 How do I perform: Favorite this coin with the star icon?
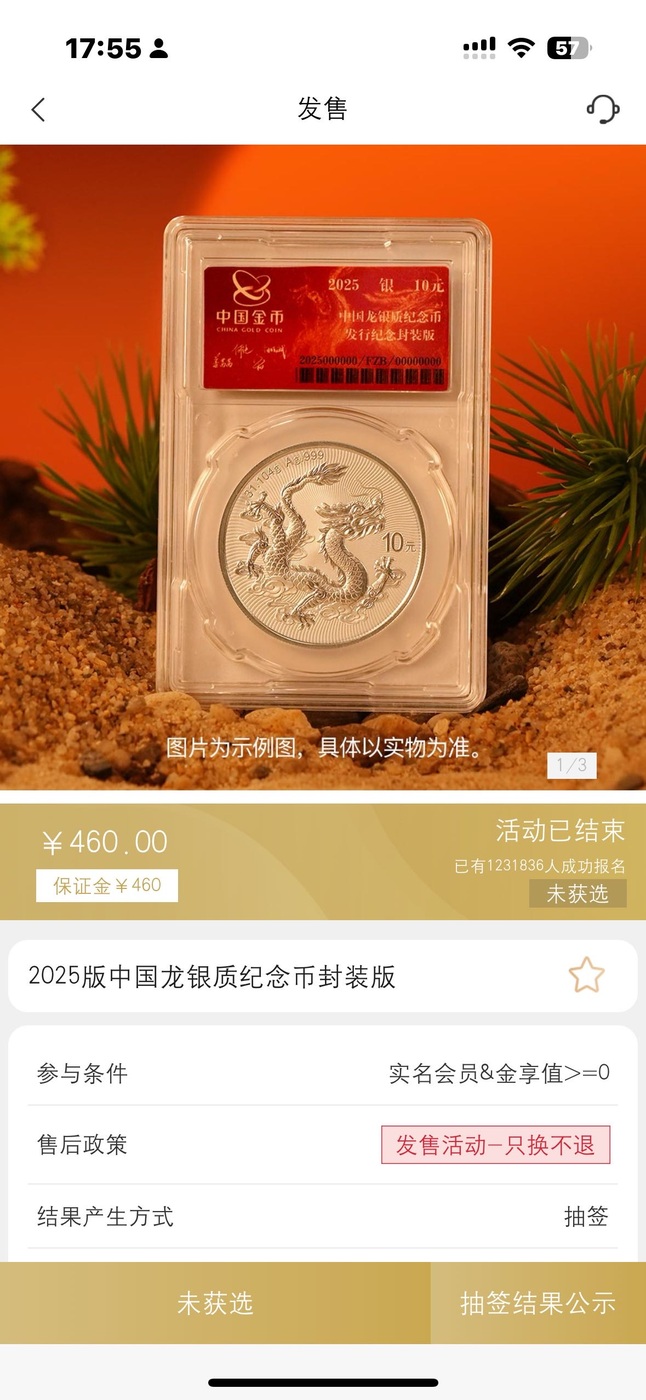click(x=587, y=975)
